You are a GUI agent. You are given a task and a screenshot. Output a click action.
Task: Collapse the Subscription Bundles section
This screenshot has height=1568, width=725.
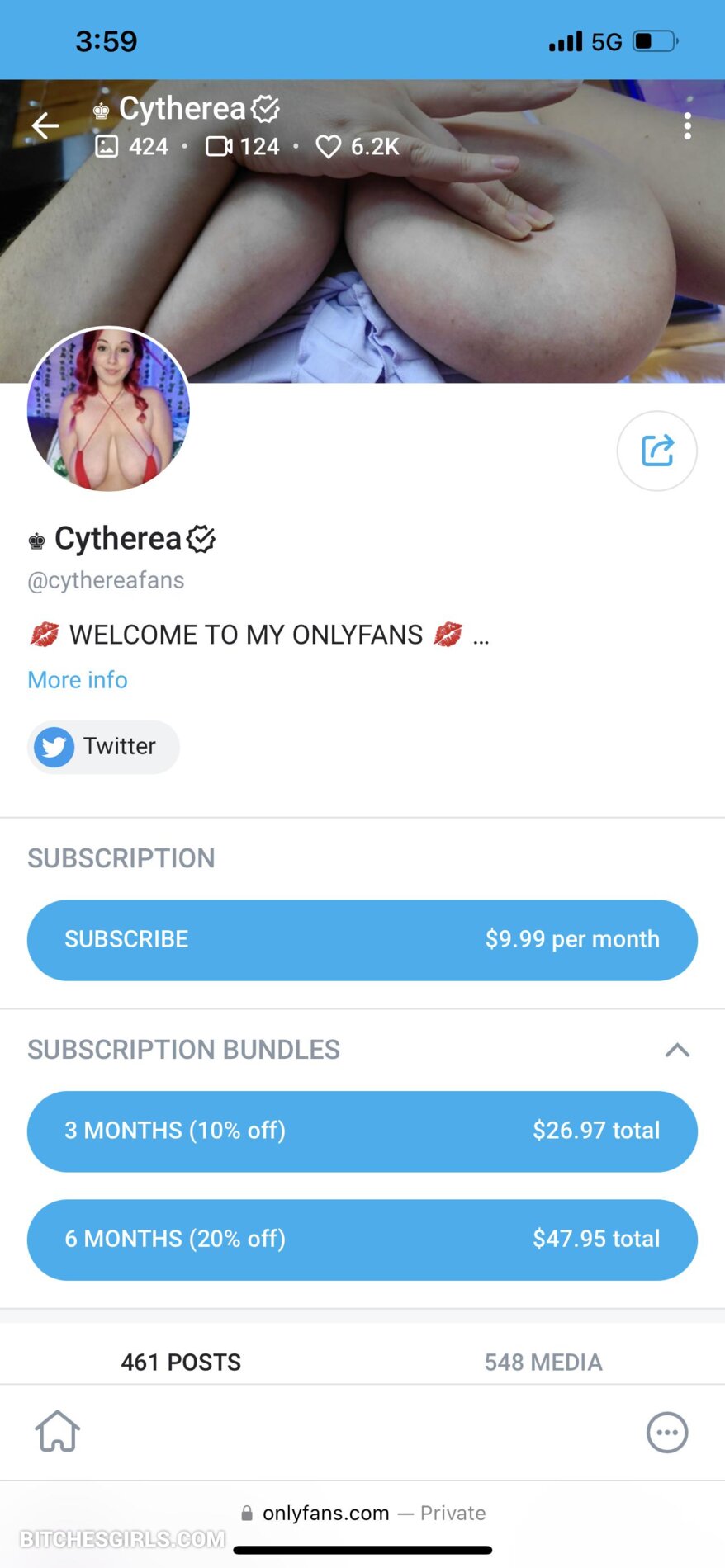(x=677, y=1050)
